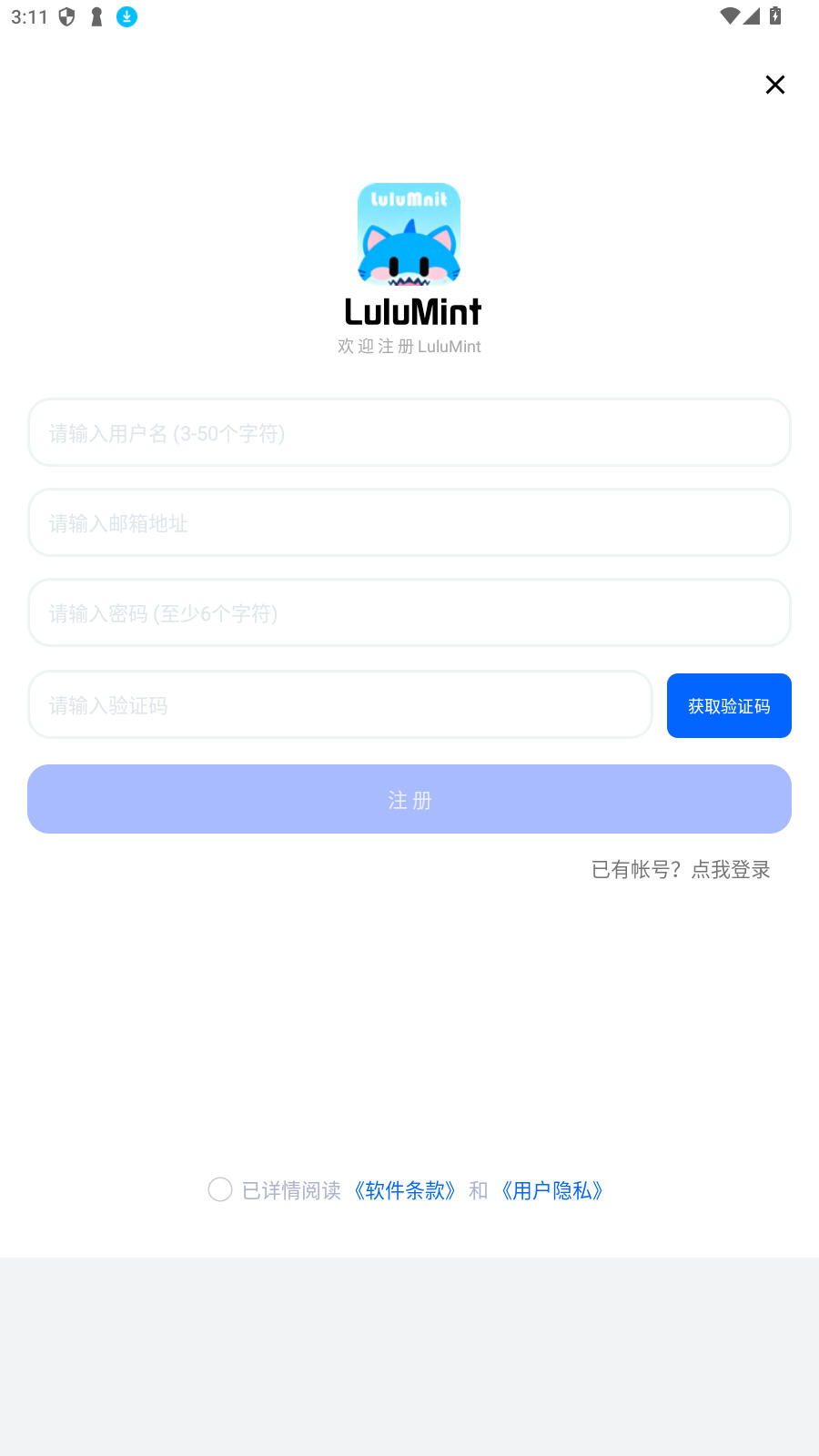Tap the blue download icon in status bar
The image size is (819, 1456).
tap(126, 16)
